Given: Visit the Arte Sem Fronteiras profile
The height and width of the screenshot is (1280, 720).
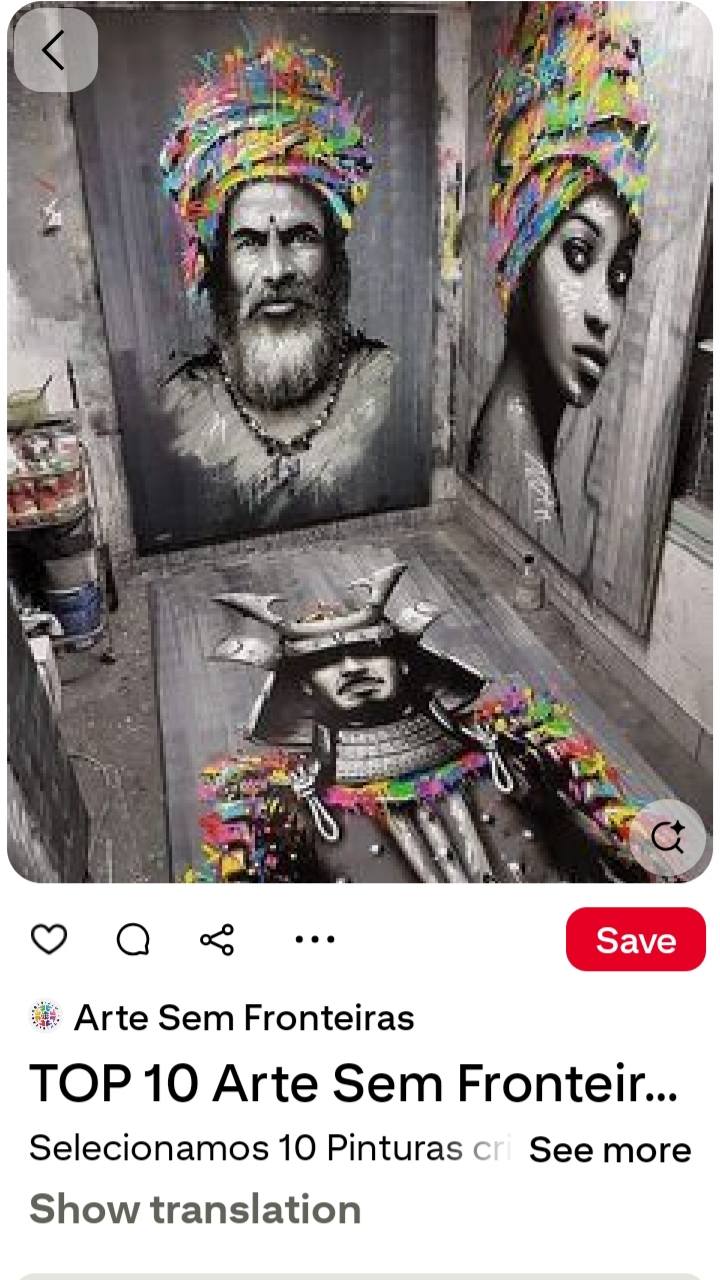Looking at the screenshot, I should coord(243,1018).
